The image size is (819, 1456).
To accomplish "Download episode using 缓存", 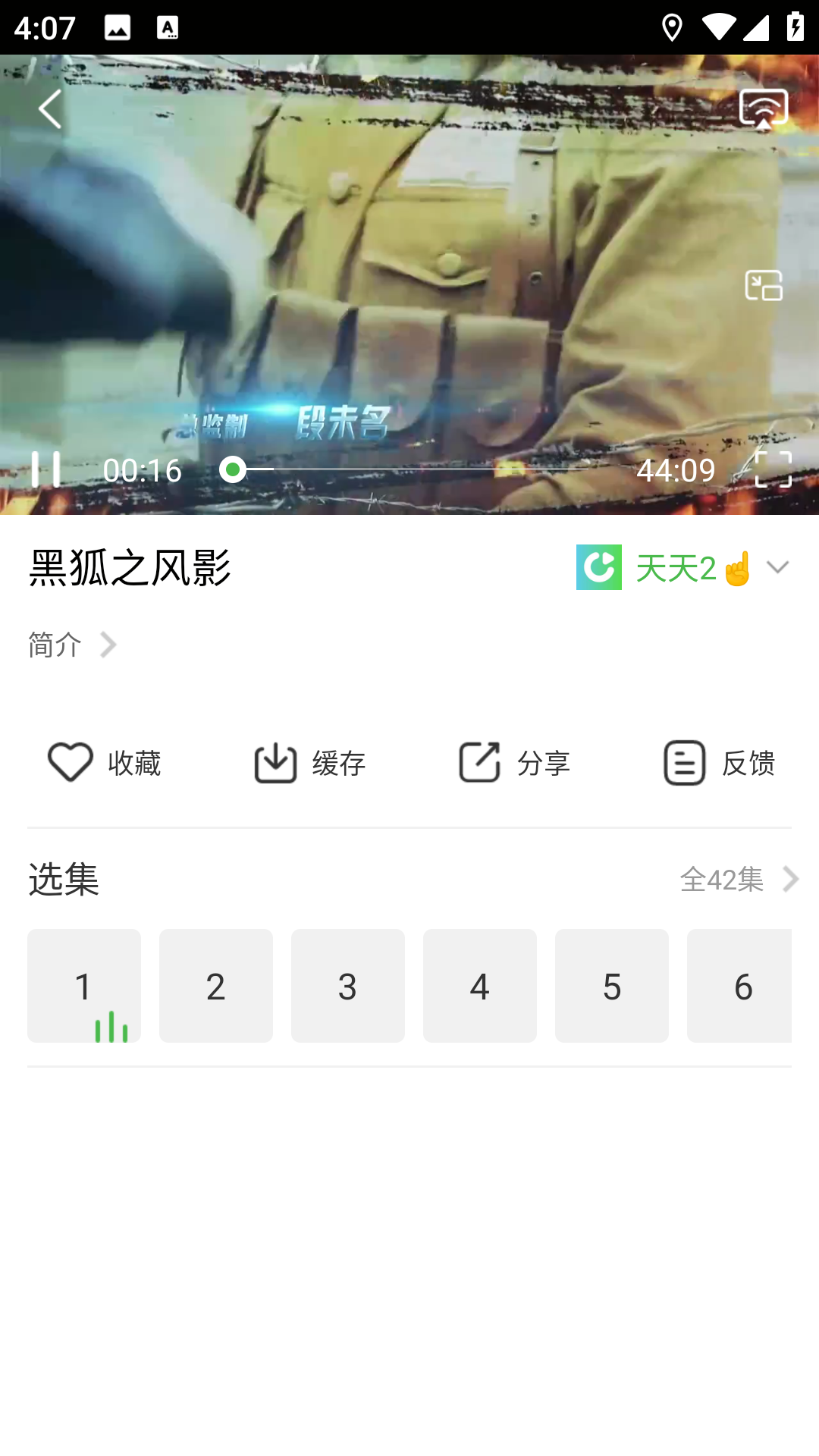I will pyautogui.click(x=309, y=762).
